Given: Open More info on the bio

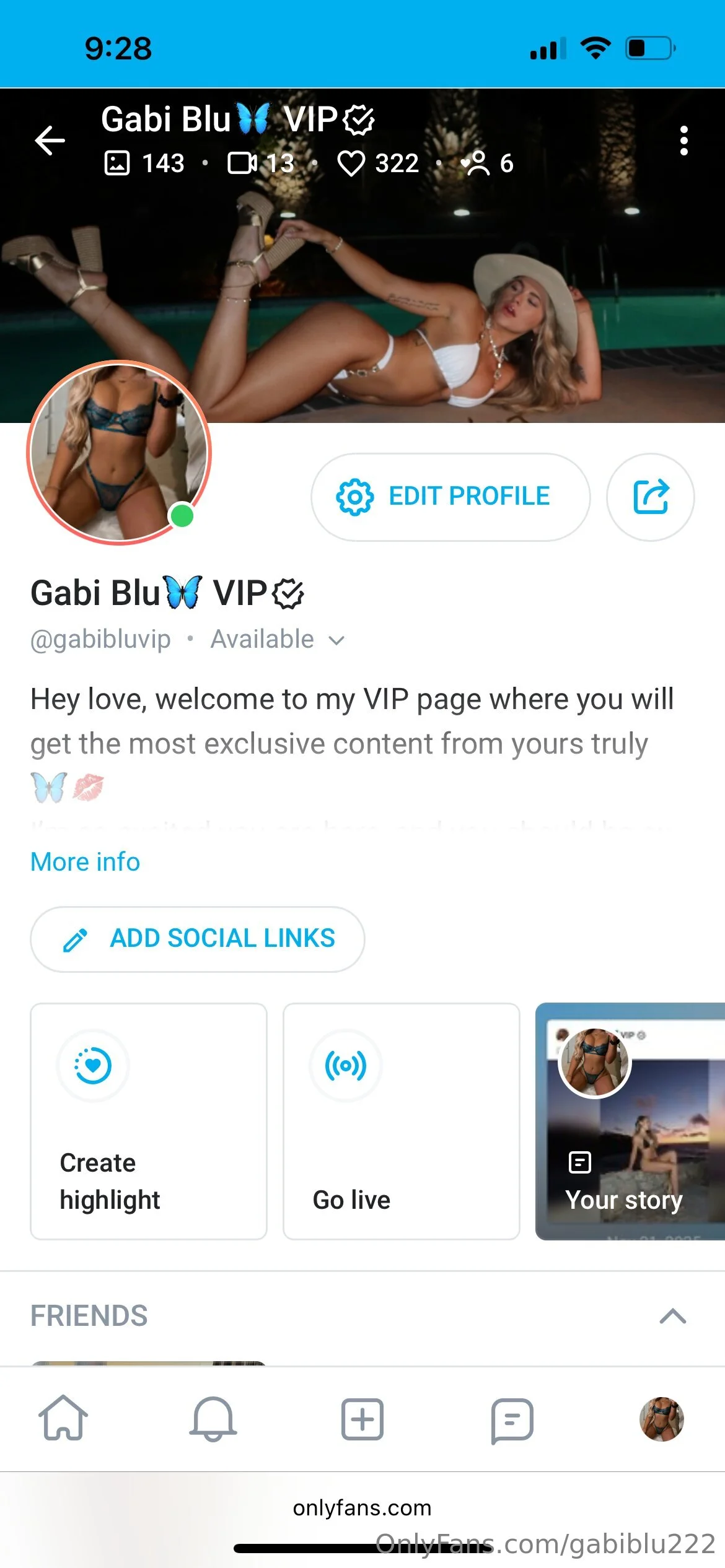Looking at the screenshot, I should coord(84,861).
